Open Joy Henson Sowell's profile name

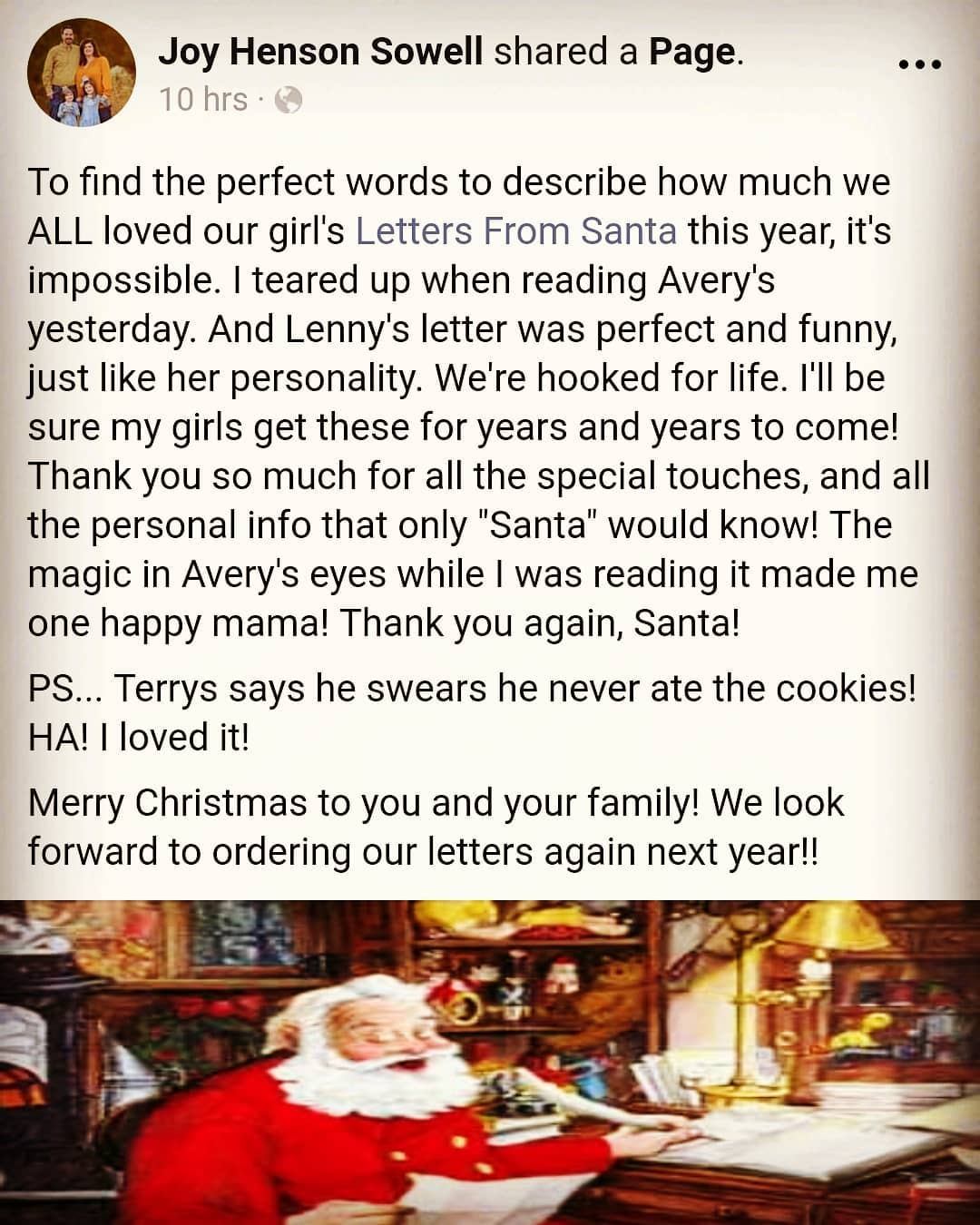point(319,52)
